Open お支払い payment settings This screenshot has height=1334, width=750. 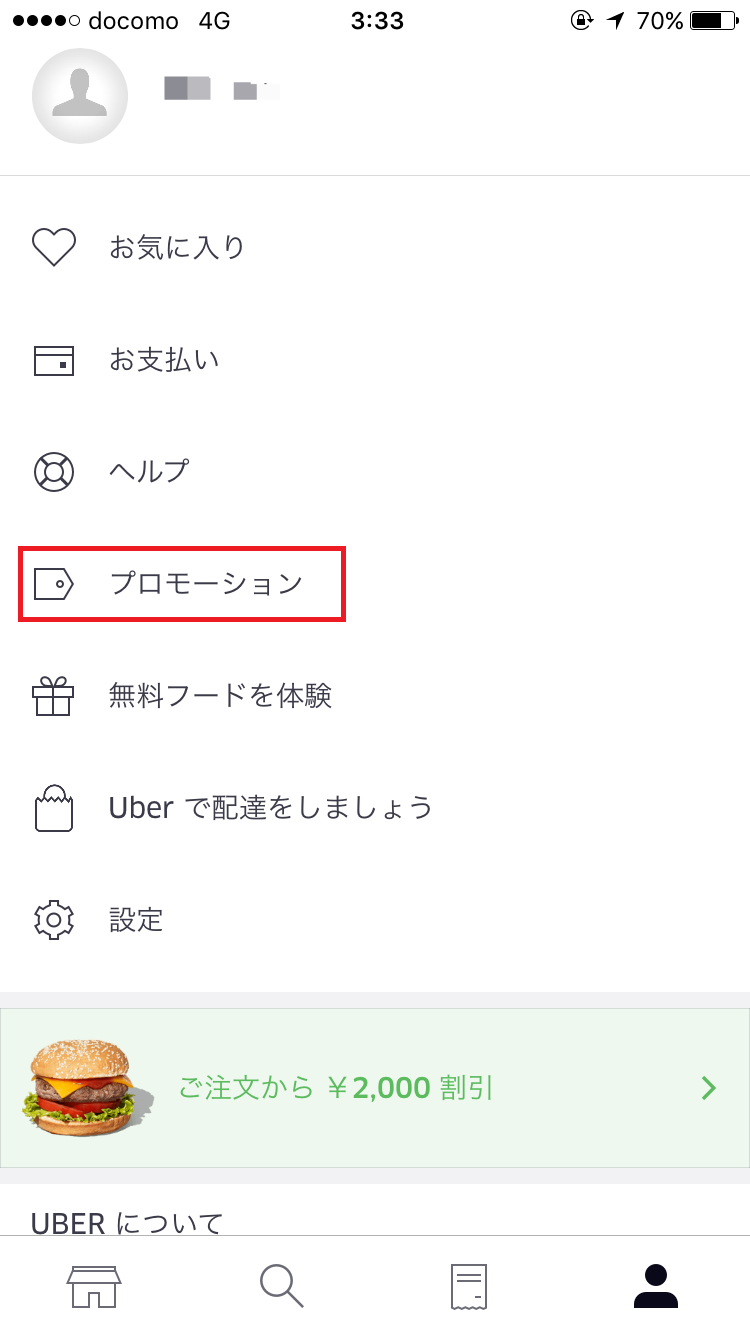[x=375, y=360]
